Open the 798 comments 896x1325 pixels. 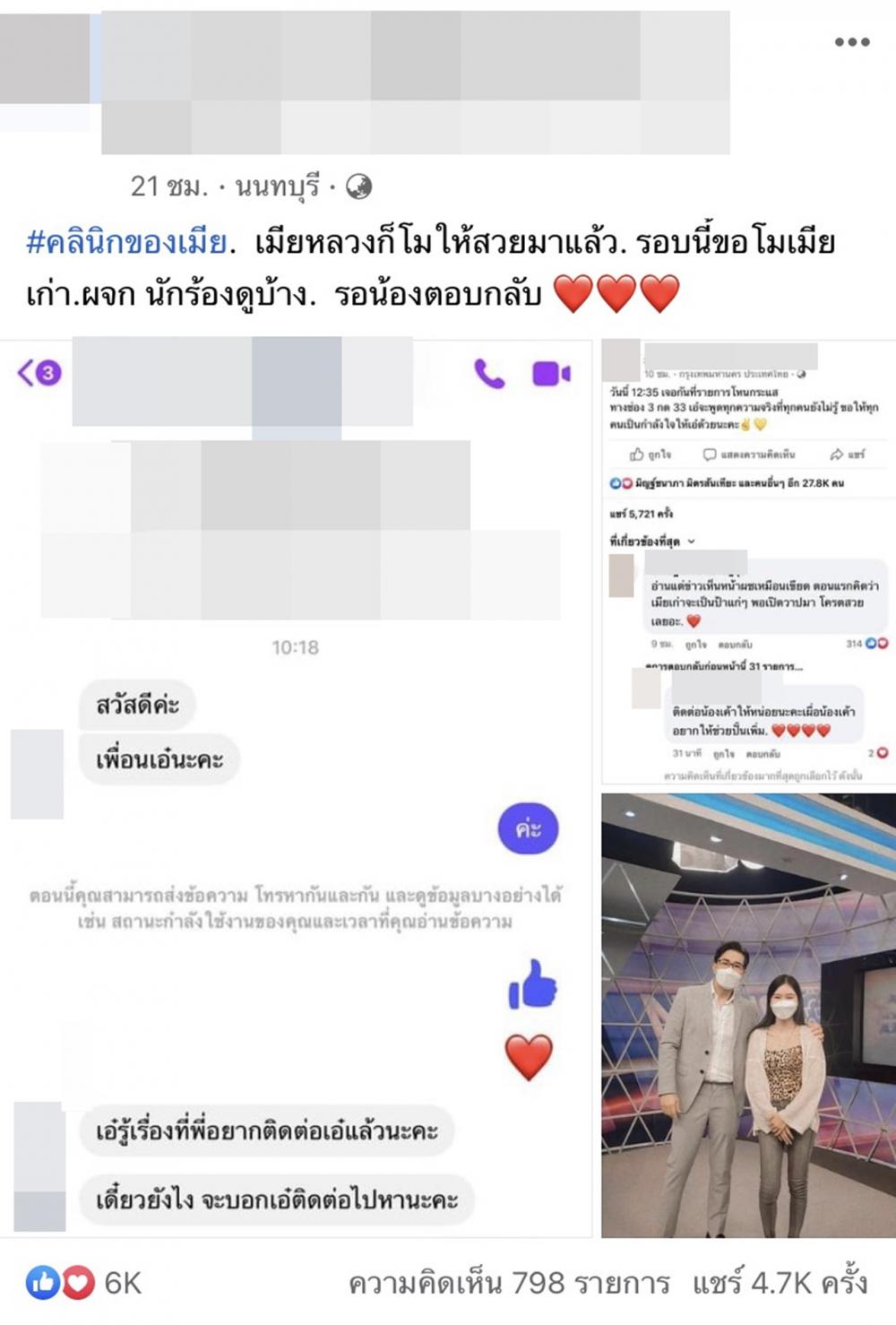point(509,1283)
